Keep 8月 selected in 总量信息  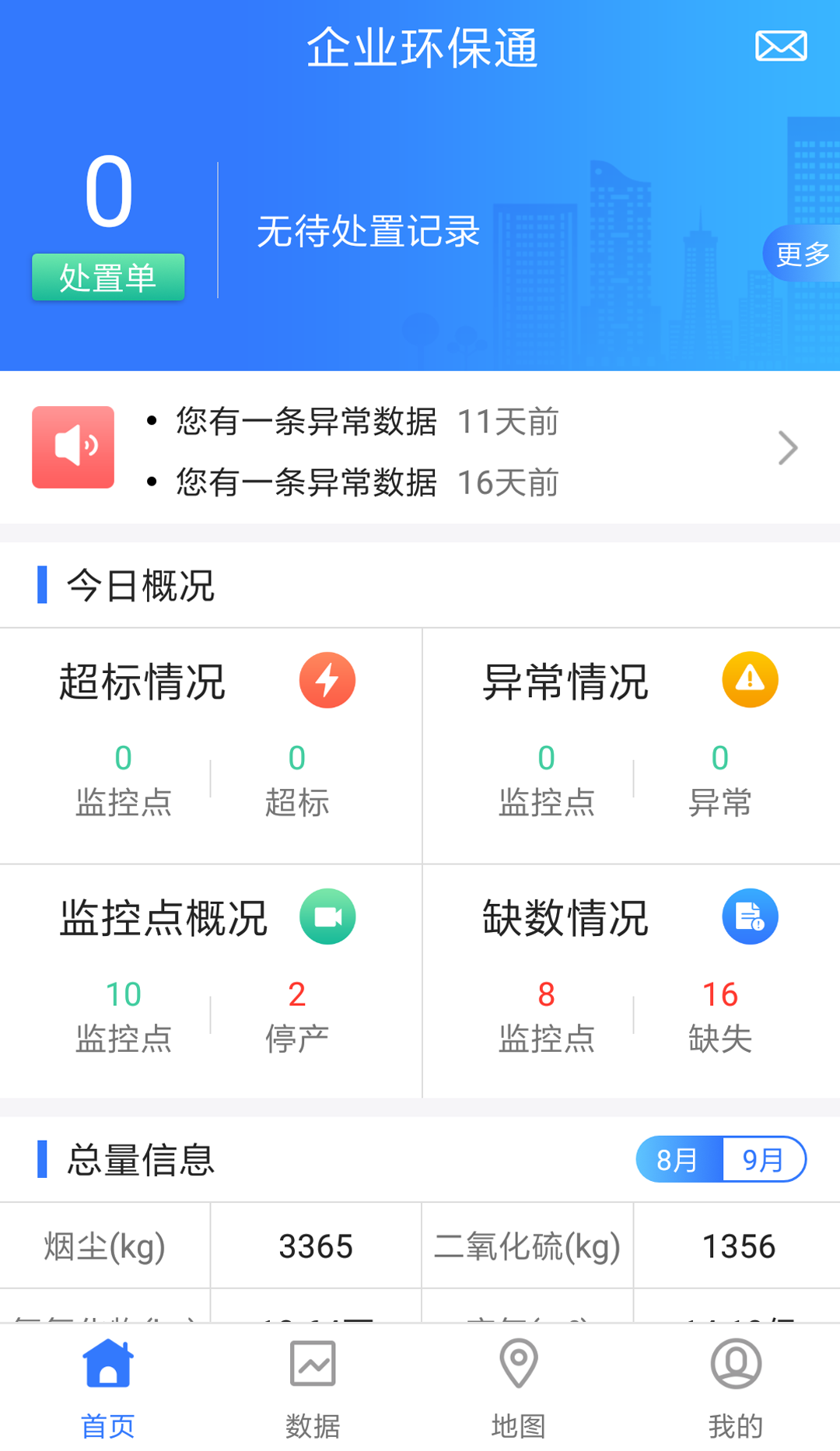point(676,1159)
